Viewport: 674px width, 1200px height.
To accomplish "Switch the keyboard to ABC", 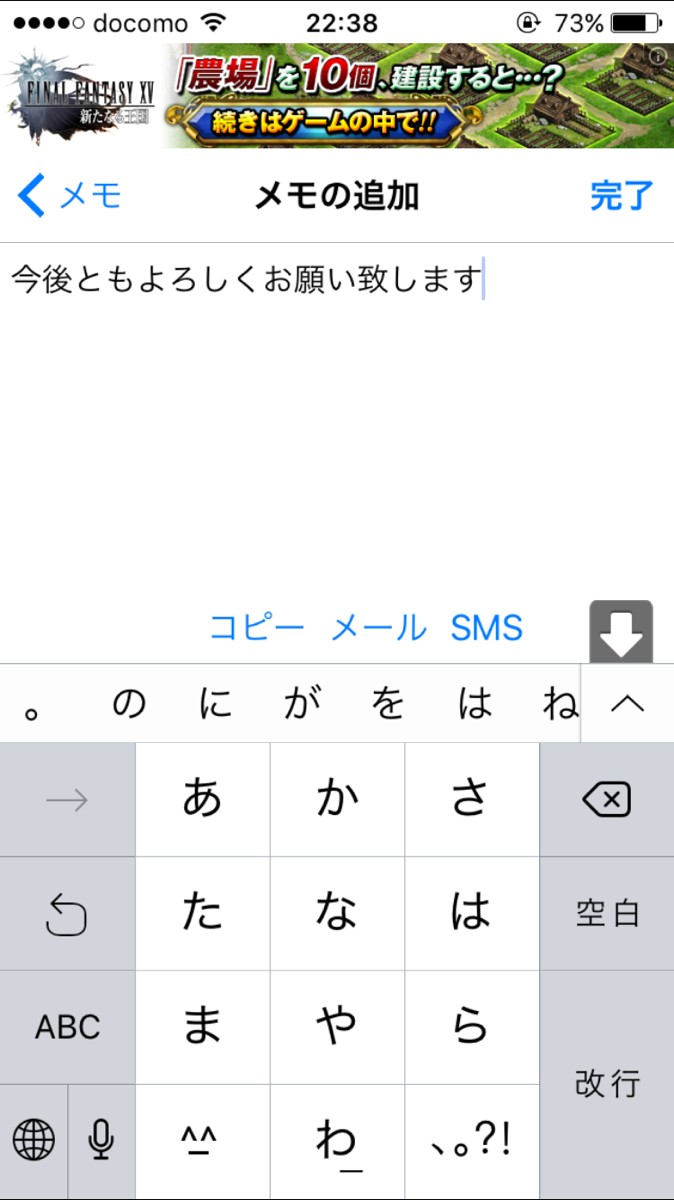I will [67, 1026].
